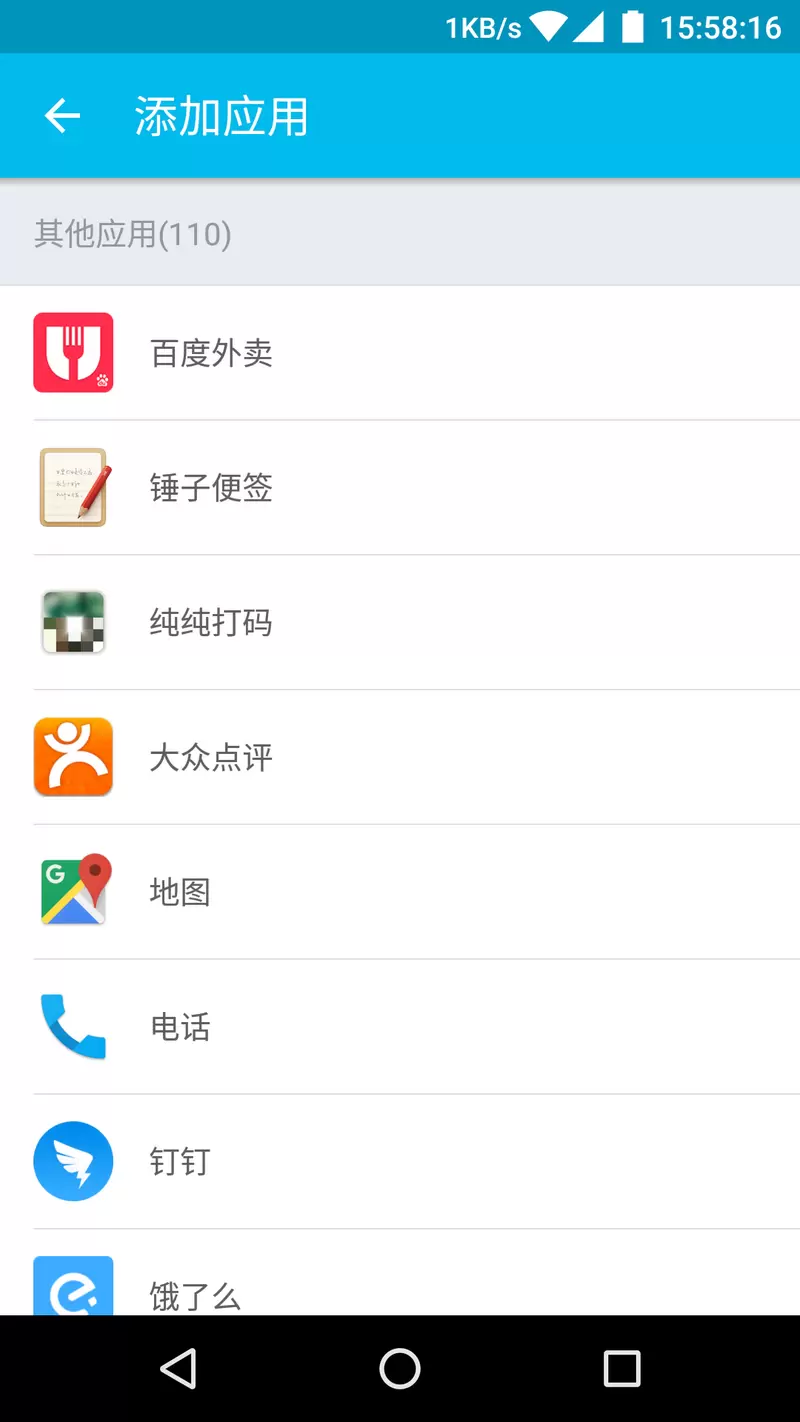The width and height of the screenshot is (800, 1422).
Task: Select the 百度外卖 list entry text
Action: coord(211,352)
